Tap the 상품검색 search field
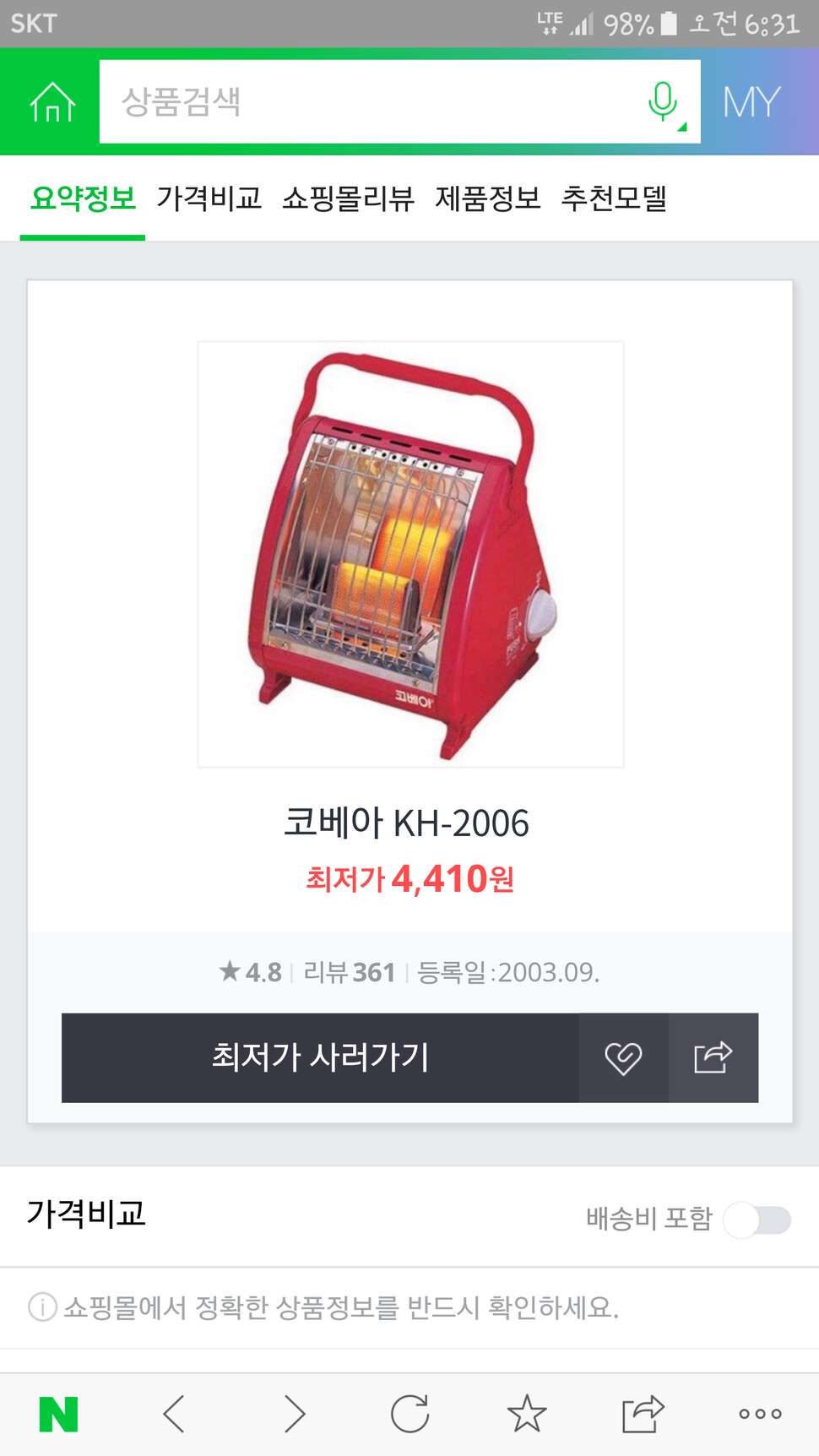This screenshot has height=1456, width=819. pyautogui.click(x=372, y=101)
